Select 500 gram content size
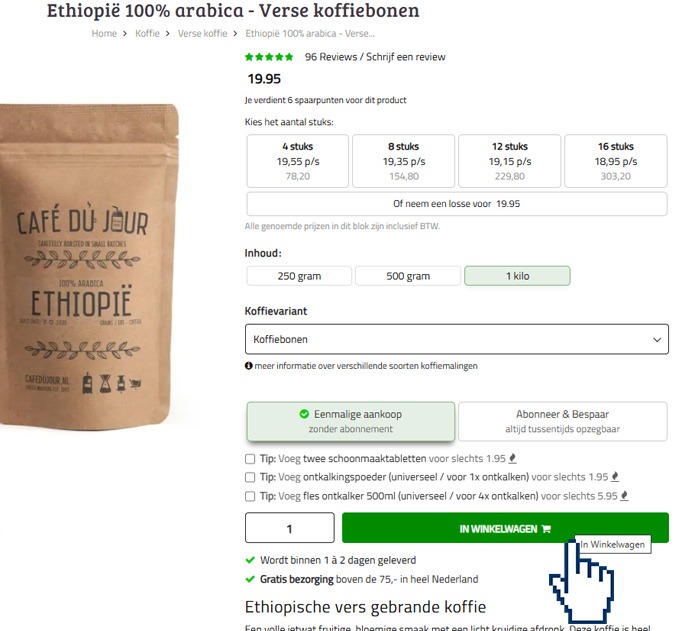The image size is (700, 631). [x=406, y=276]
